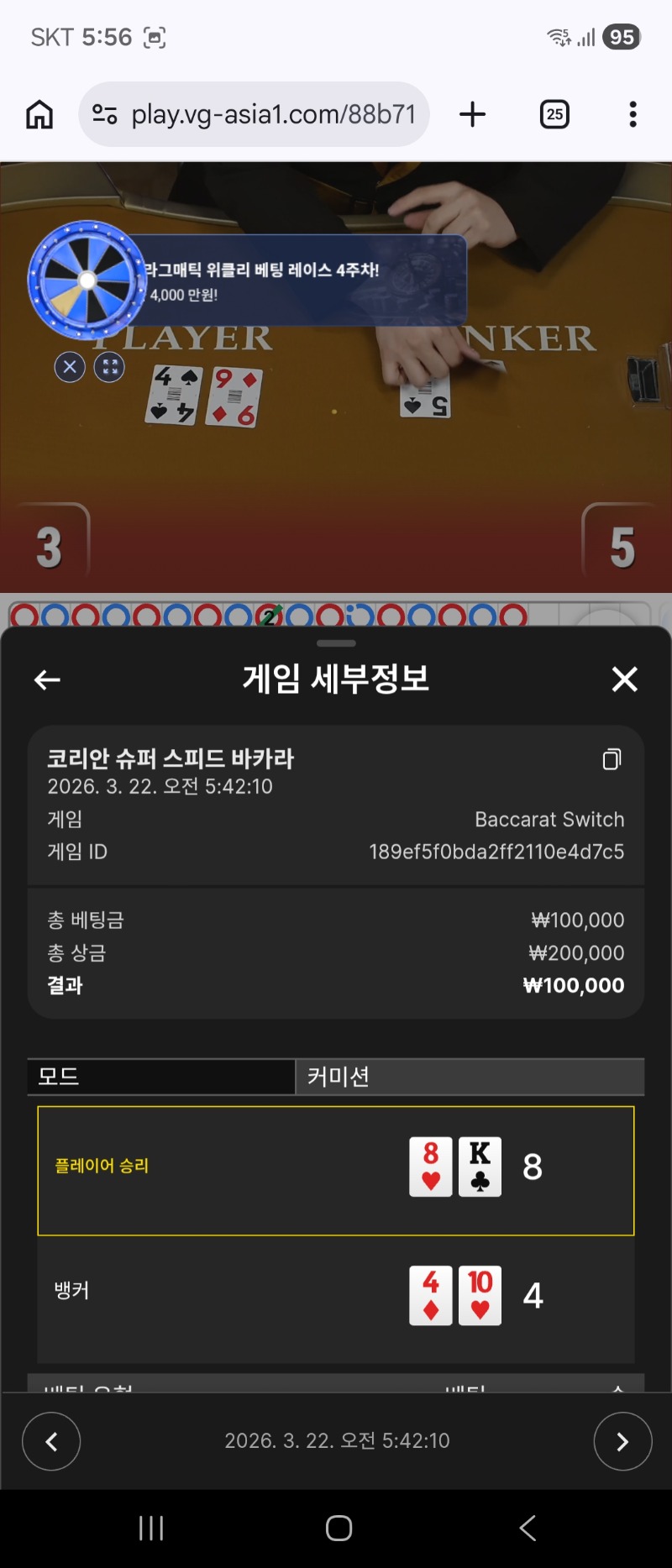Tap the system back button

(x=528, y=1528)
